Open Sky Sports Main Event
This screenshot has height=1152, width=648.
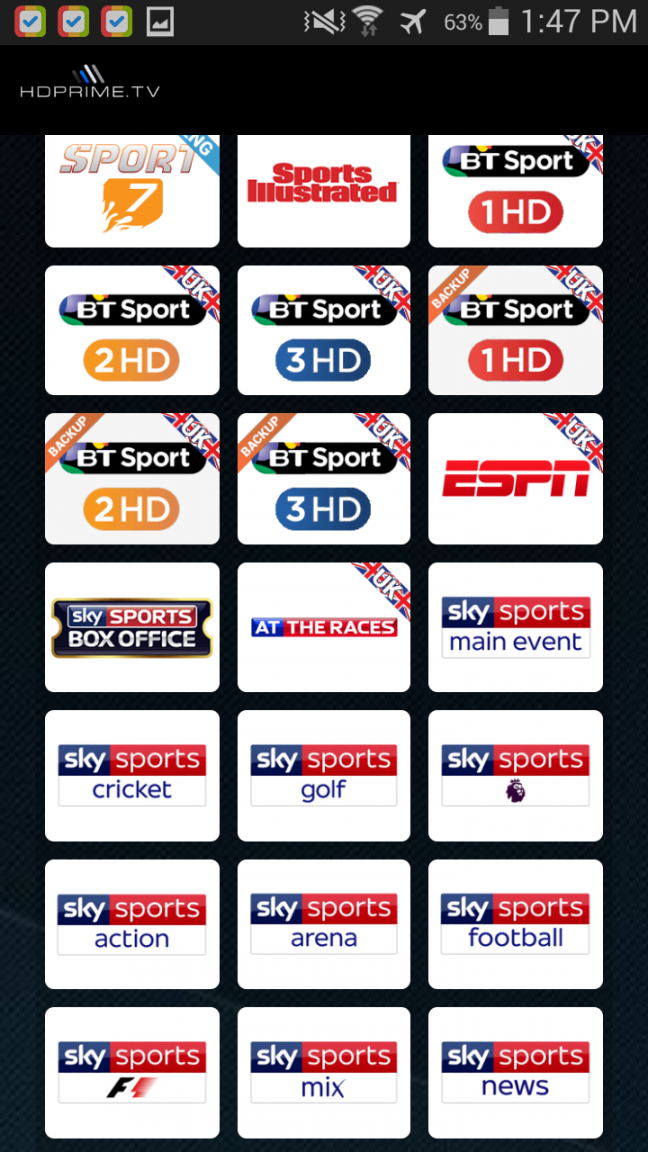(x=515, y=627)
